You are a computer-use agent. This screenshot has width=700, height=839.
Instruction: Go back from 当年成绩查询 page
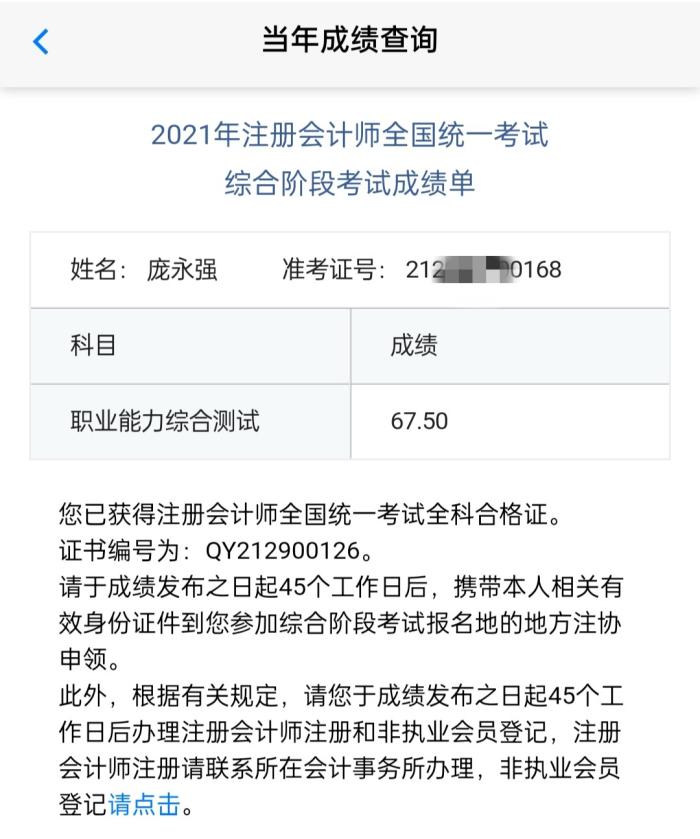[x=40, y=42]
